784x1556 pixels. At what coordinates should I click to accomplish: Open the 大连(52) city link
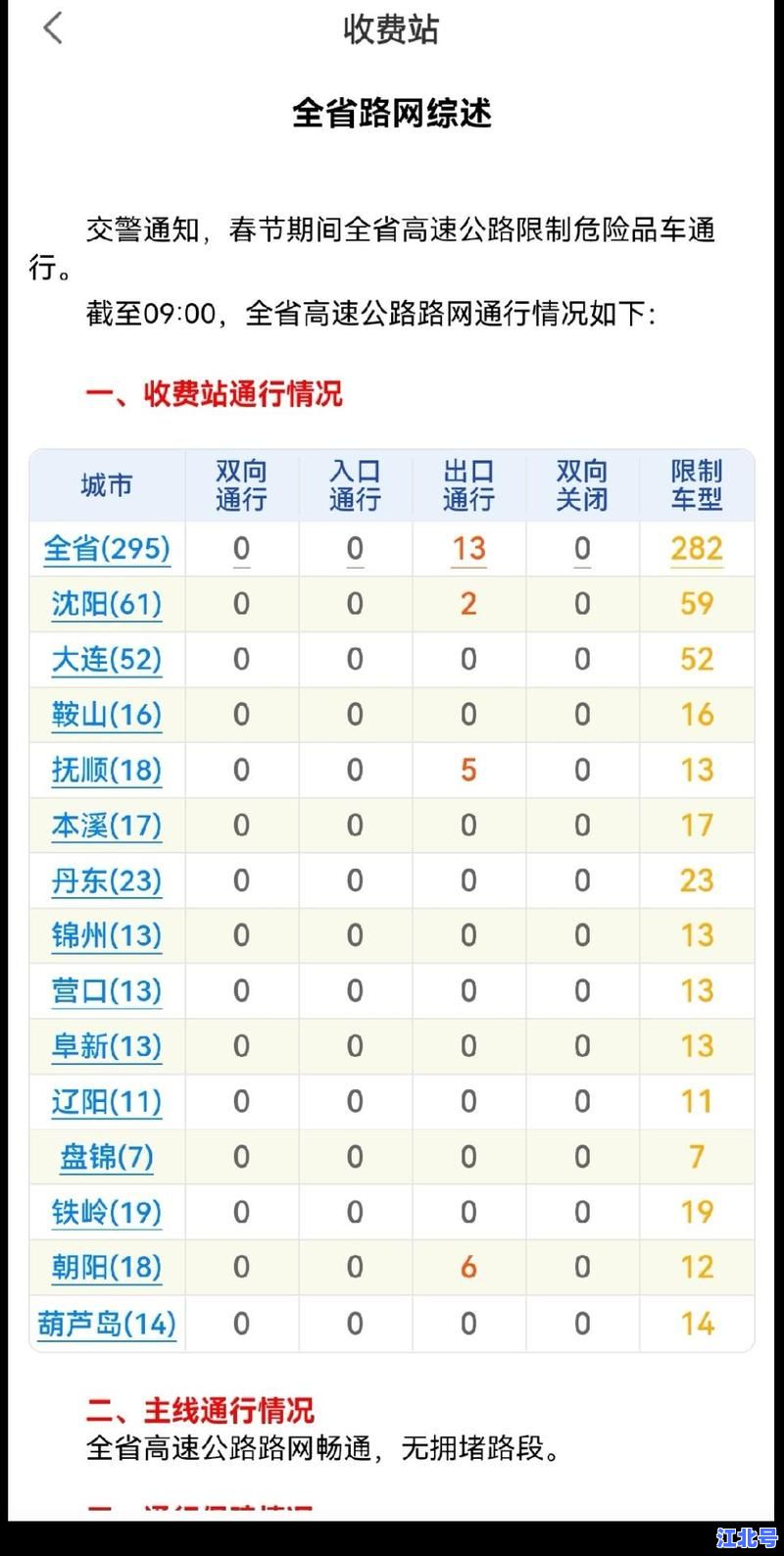tap(107, 659)
